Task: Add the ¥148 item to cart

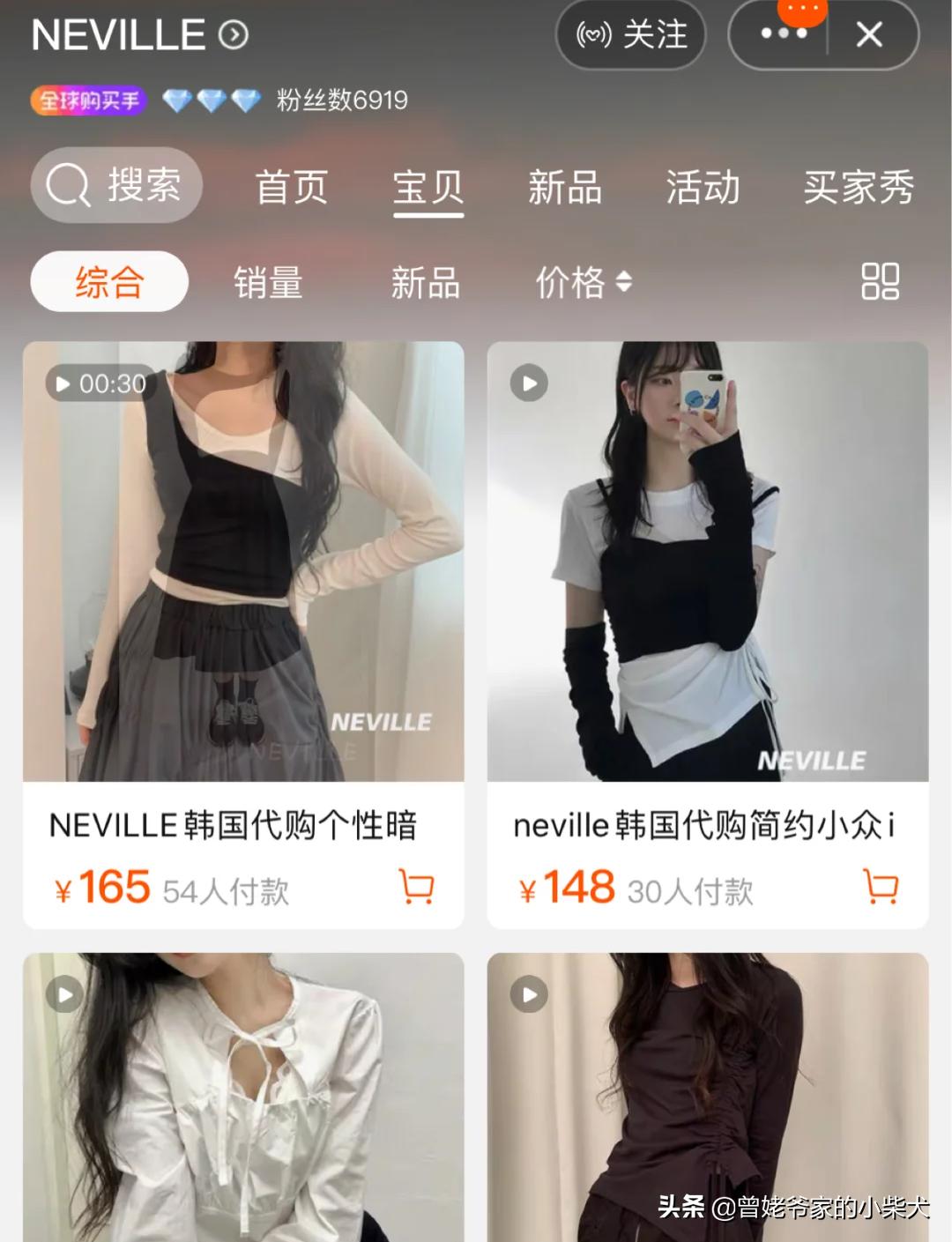Action: click(x=881, y=887)
